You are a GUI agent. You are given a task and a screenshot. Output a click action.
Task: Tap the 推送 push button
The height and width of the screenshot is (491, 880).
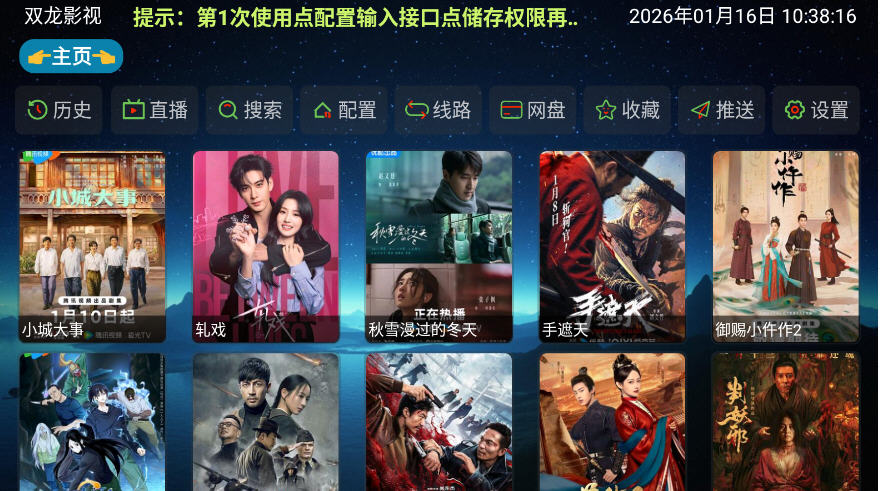(721, 110)
